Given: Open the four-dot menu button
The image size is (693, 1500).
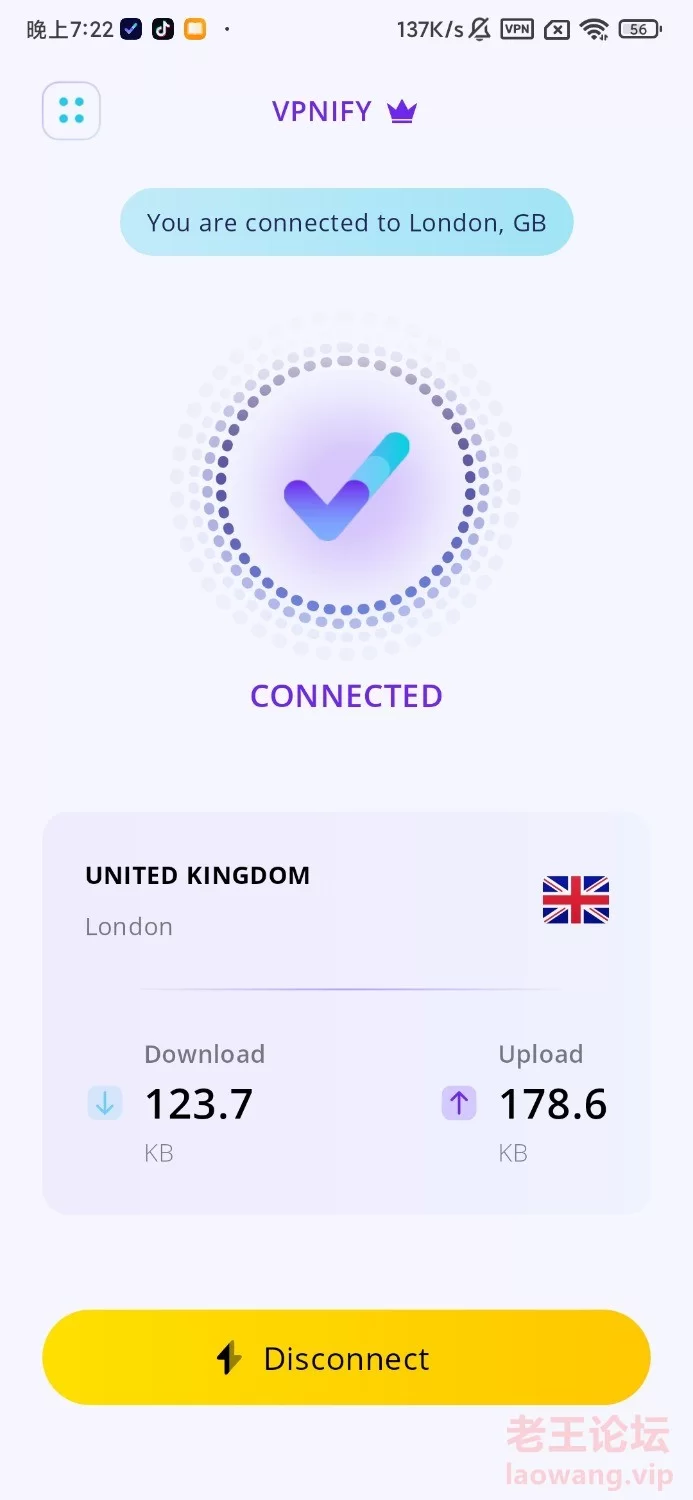Looking at the screenshot, I should click(x=71, y=111).
